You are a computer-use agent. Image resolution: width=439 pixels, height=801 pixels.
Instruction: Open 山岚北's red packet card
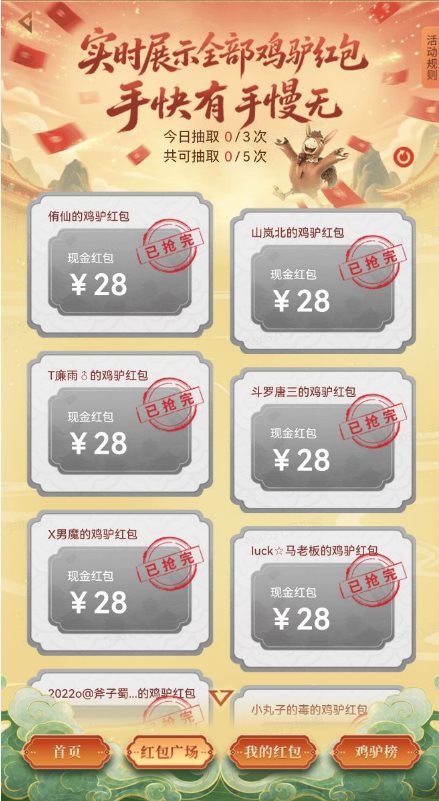323,280
